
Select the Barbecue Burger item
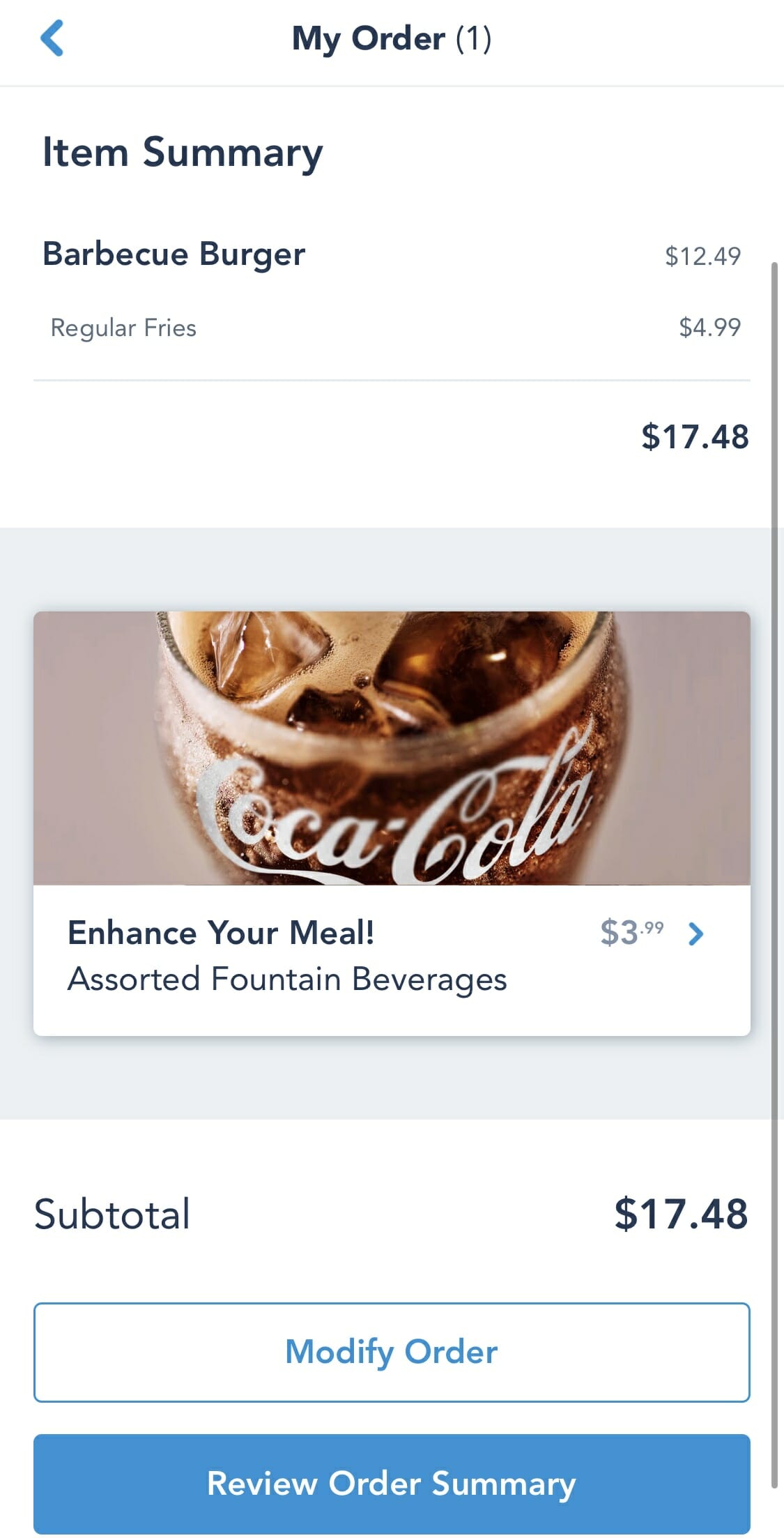click(174, 254)
